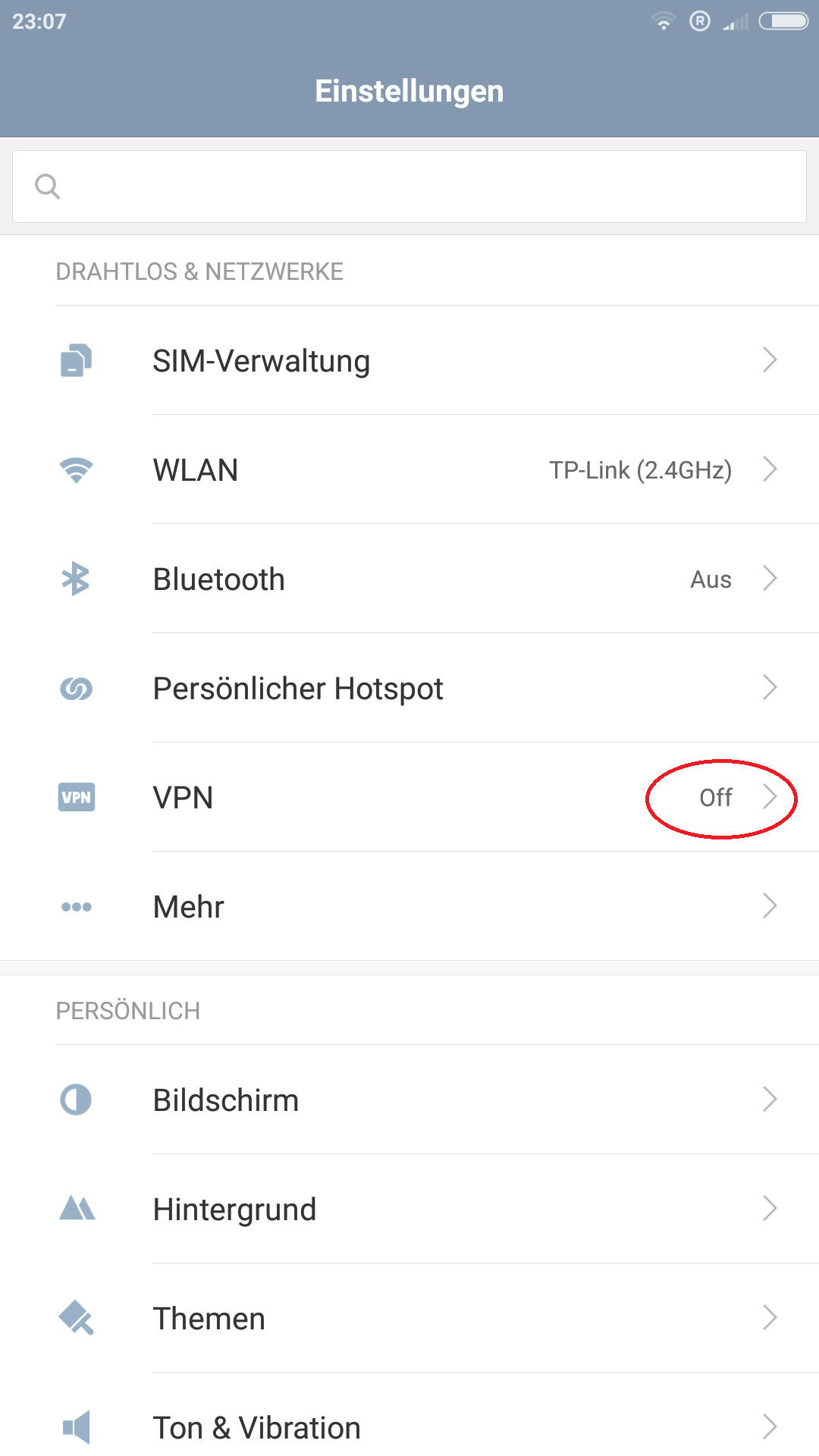This screenshot has width=819, height=1456.
Task: Open Hintergrund wallpaper settings
Action: pyautogui.click(x=409, y=1209)
